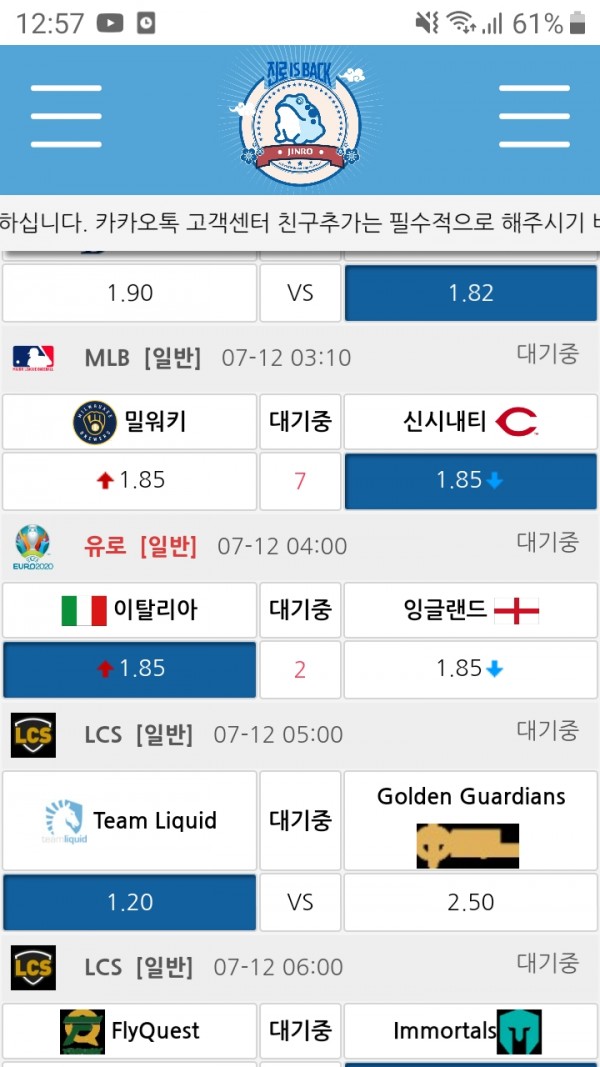Image resolution: width=600 pixels, height=1067 pixels.
Task: Open extra bets count 2 for Euro match
Action: (x=300, y=669)
